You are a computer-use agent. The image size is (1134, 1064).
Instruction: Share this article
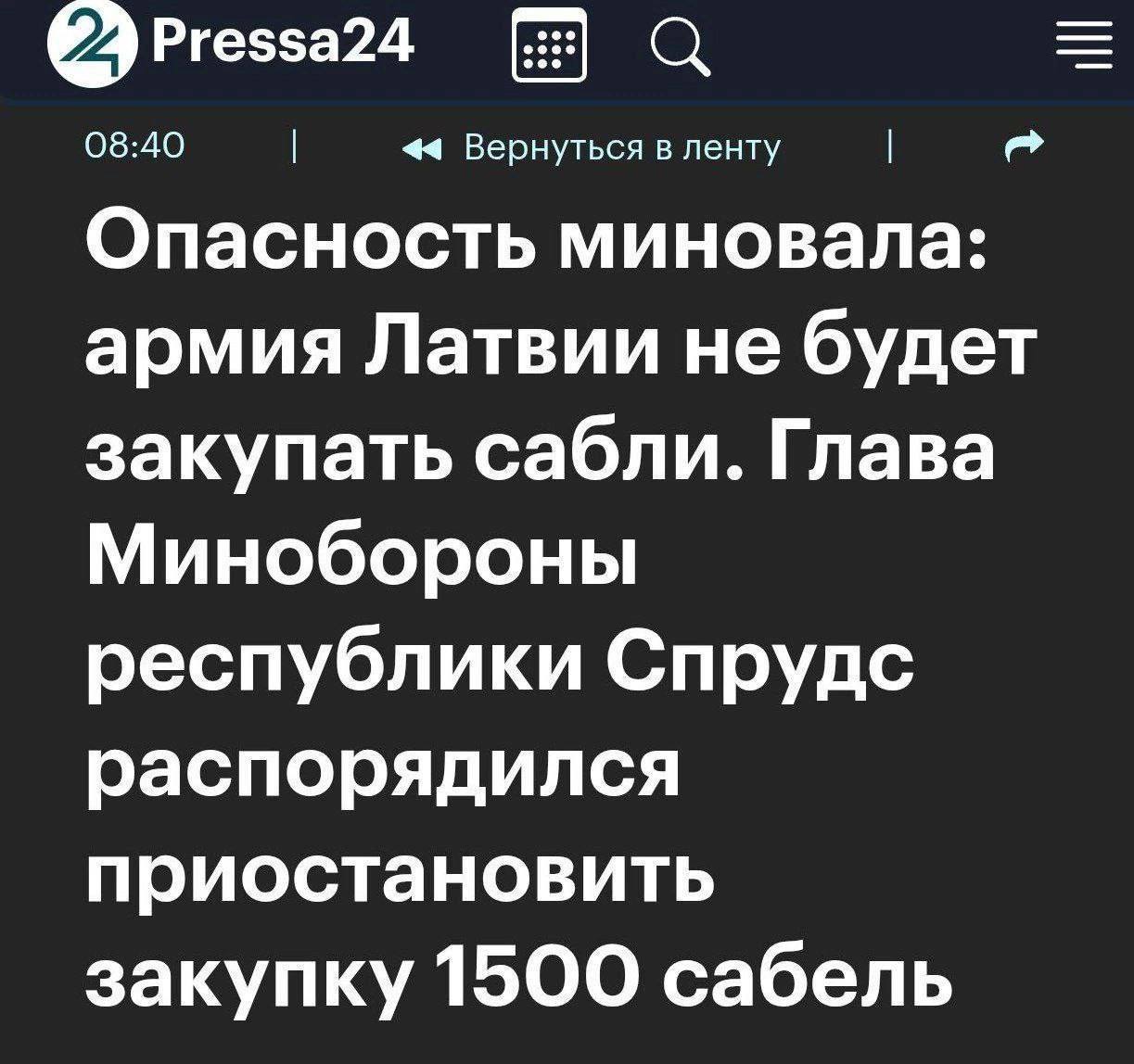click(x=1025, y=144)
